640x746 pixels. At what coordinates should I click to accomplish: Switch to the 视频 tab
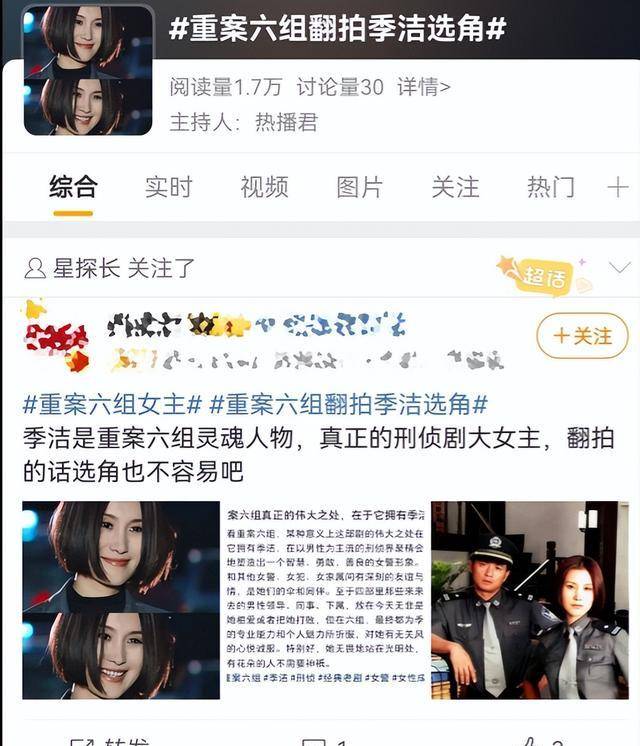pos(264,187)
